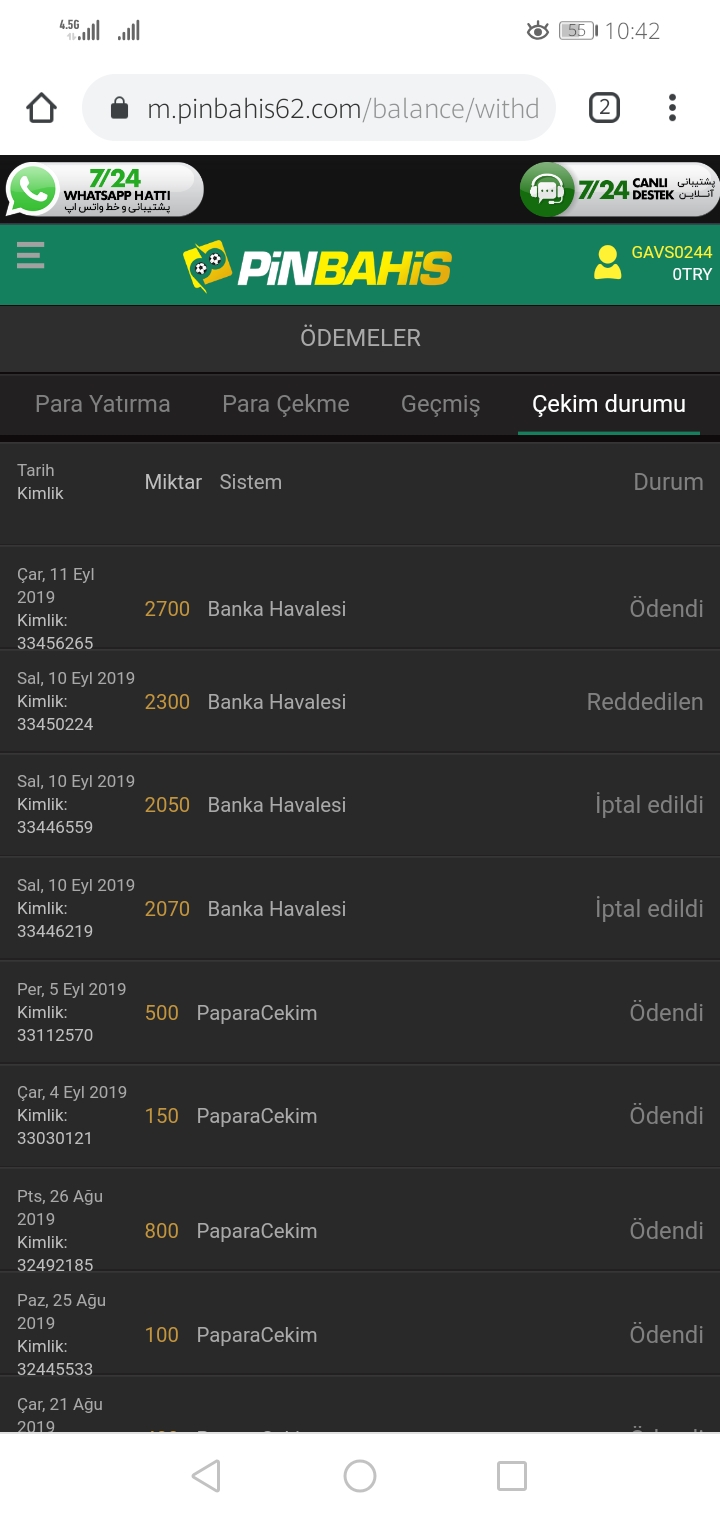Open the browser home page icon
The width and height of the screenshot is (720, 1520).
click(x=41, y=108)
